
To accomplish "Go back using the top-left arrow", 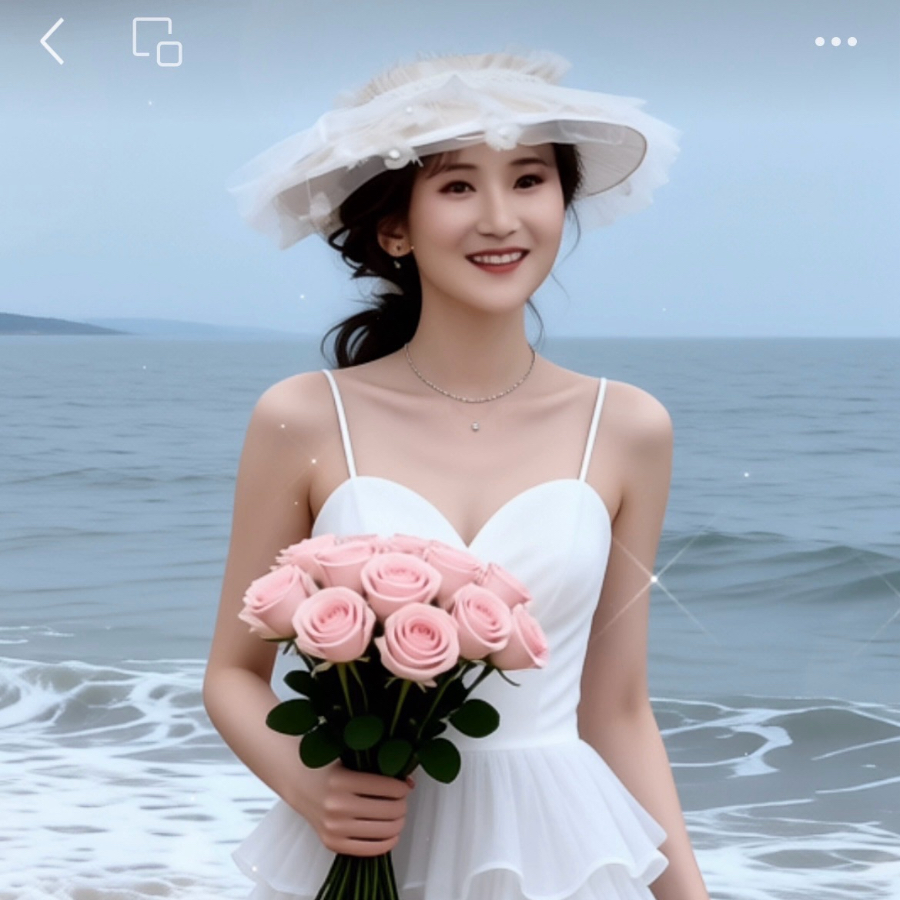I will (52, 42).
